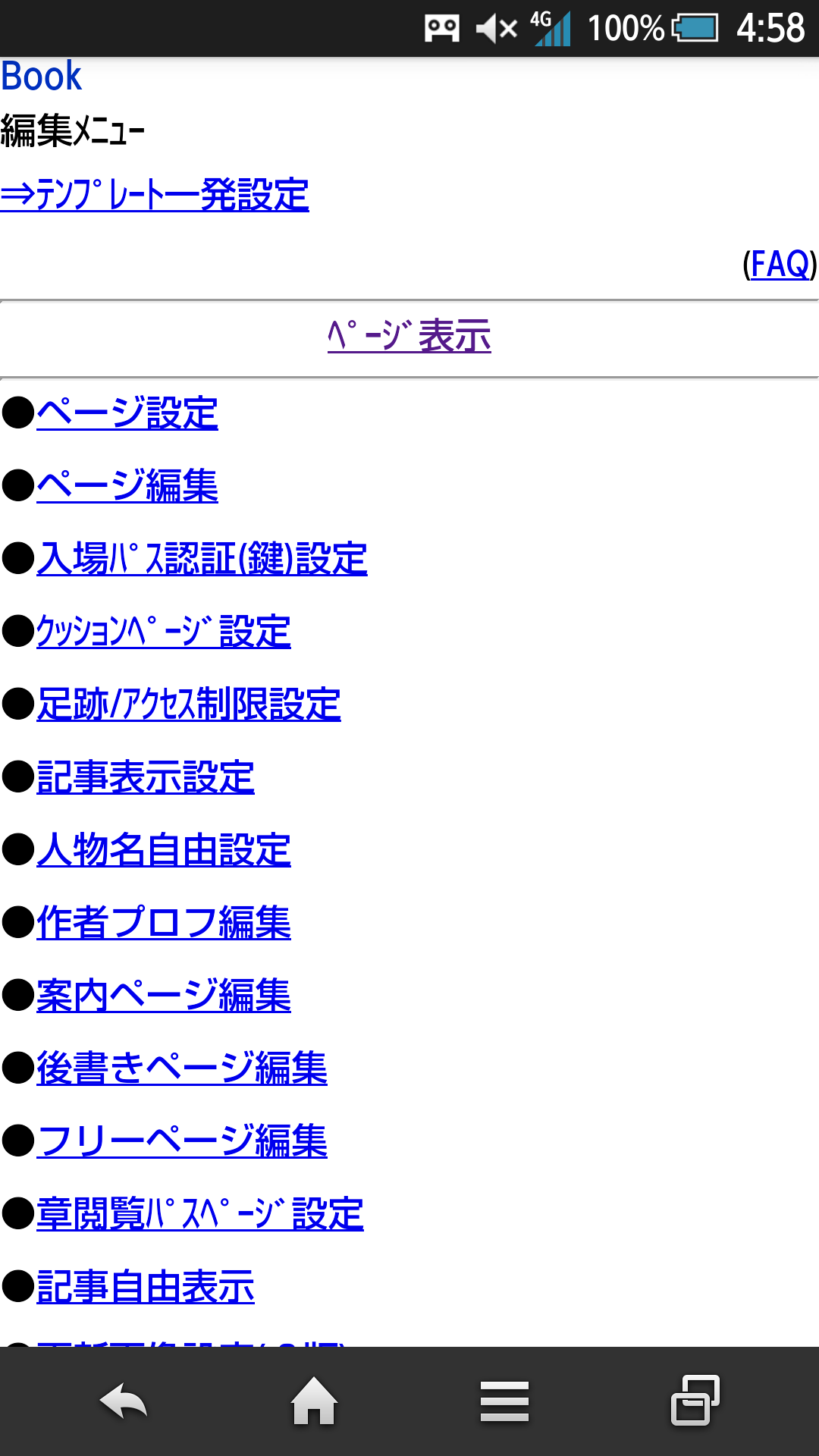Select 記事自由表示
Image resolution: width=819 pixels, height=1456 pixels.
tap(146, 1287)
